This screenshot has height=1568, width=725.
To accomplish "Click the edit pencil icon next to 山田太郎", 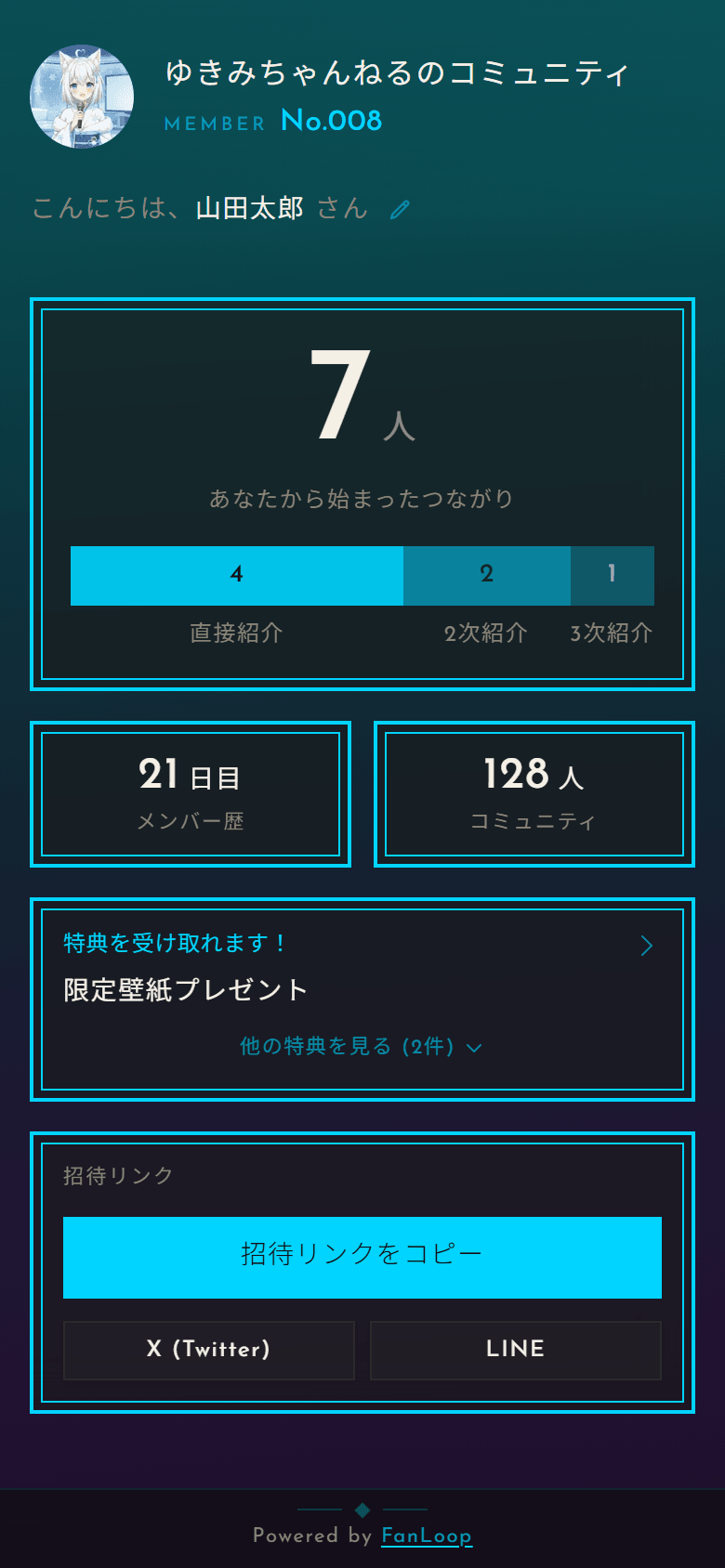I will (400, 208).
